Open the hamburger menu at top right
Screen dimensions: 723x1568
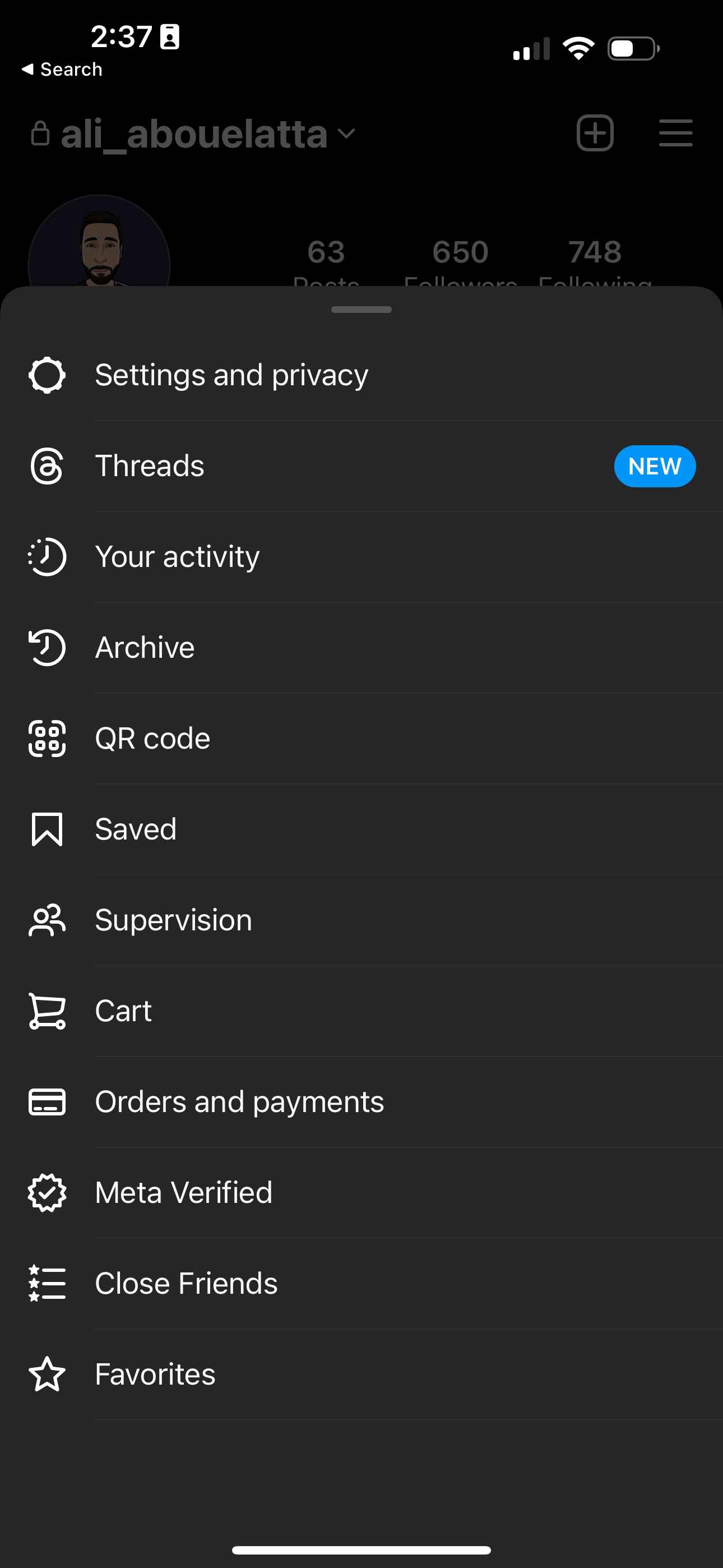pos(675,134)
